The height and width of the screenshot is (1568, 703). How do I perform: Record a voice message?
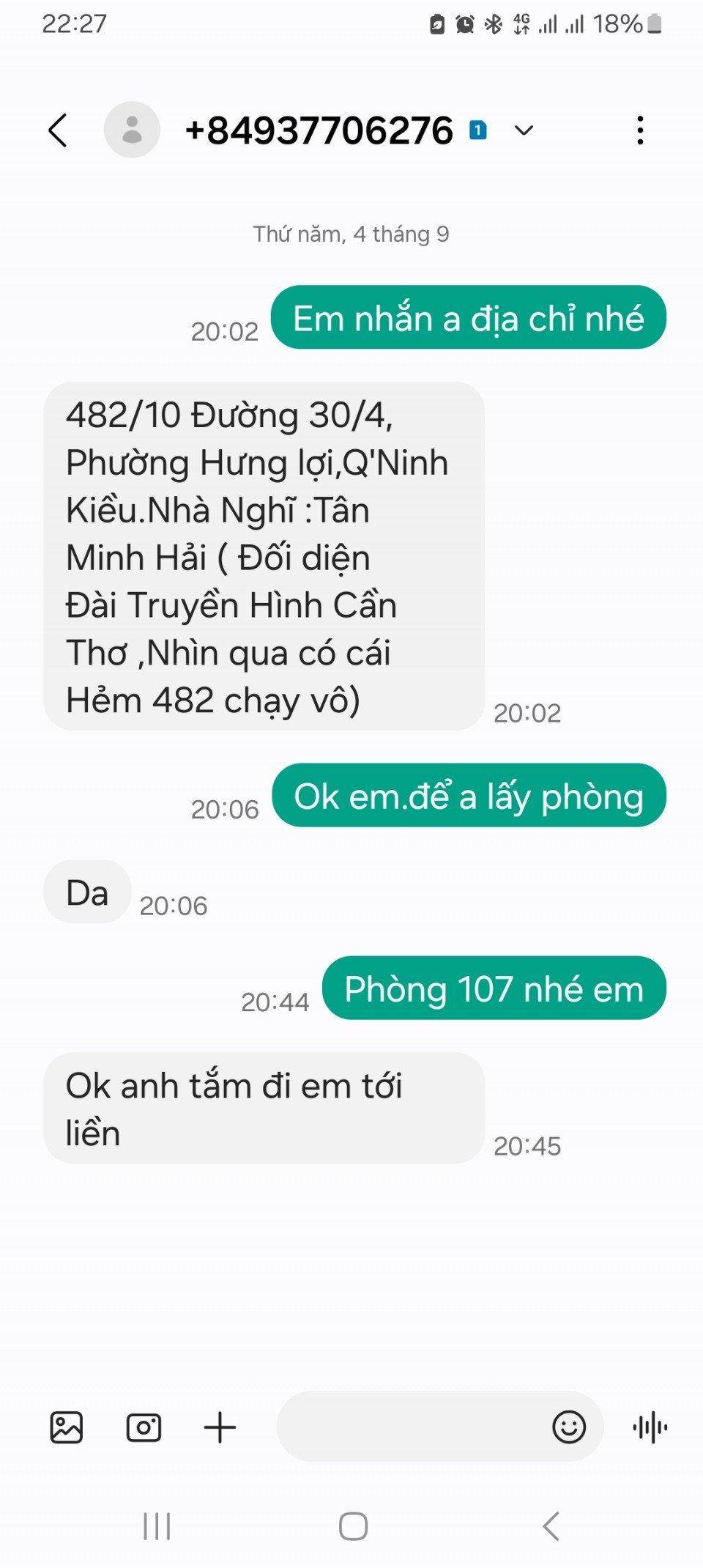(650, 1427)
